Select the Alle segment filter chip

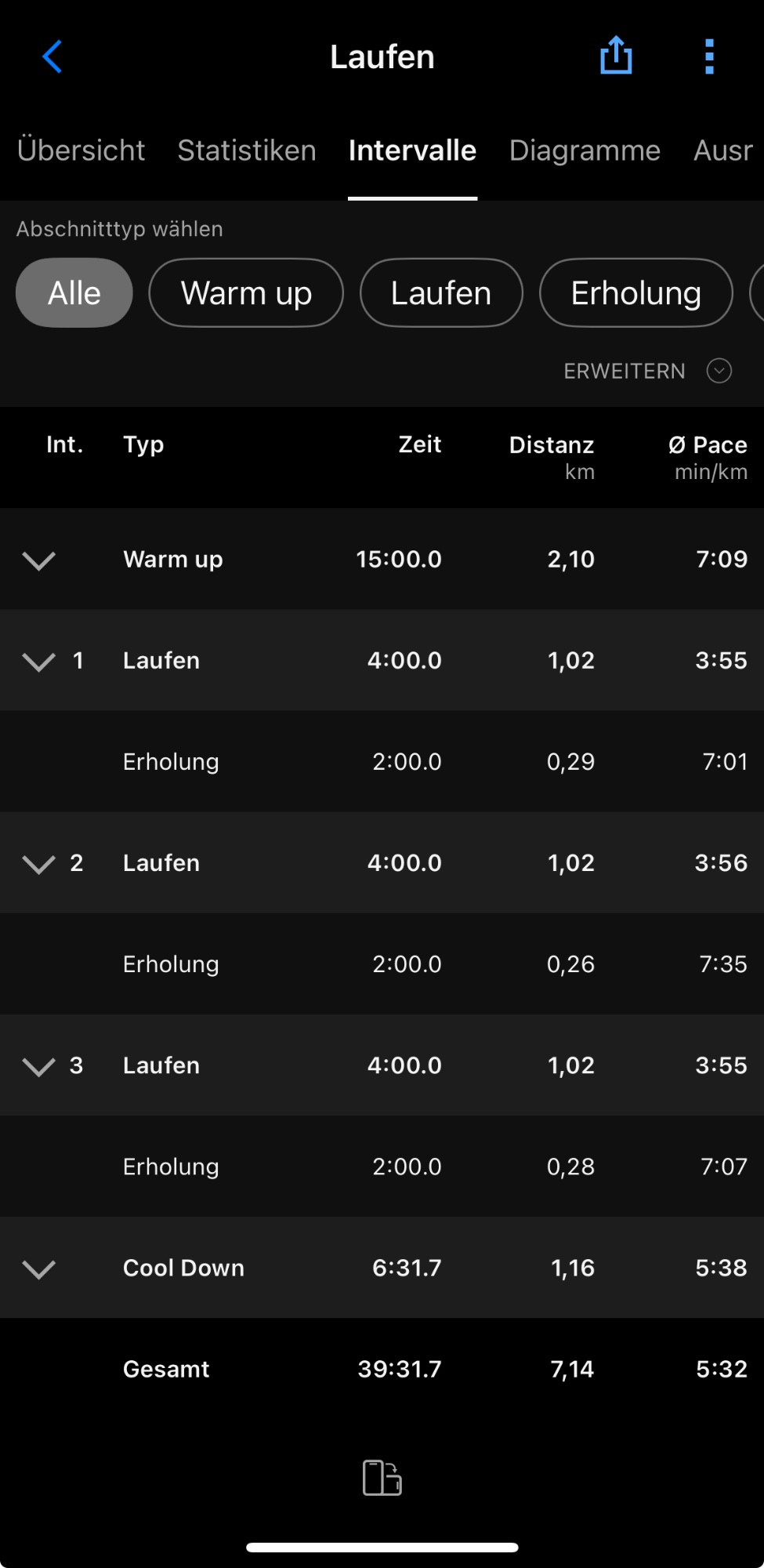click(74, 293)
